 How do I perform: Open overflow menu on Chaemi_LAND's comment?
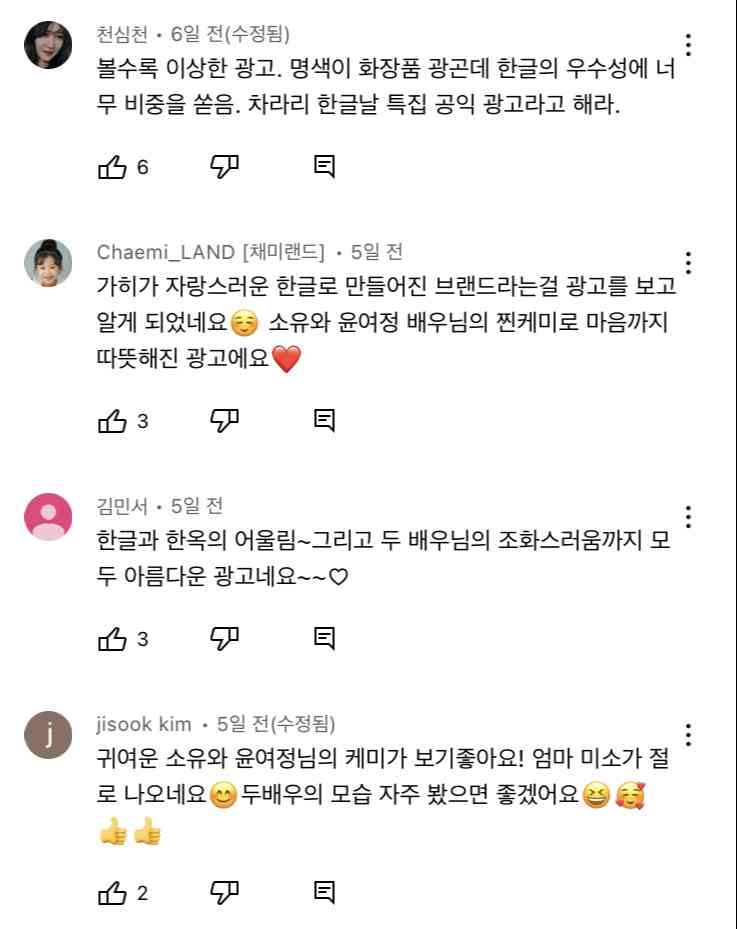pos(688,263)
